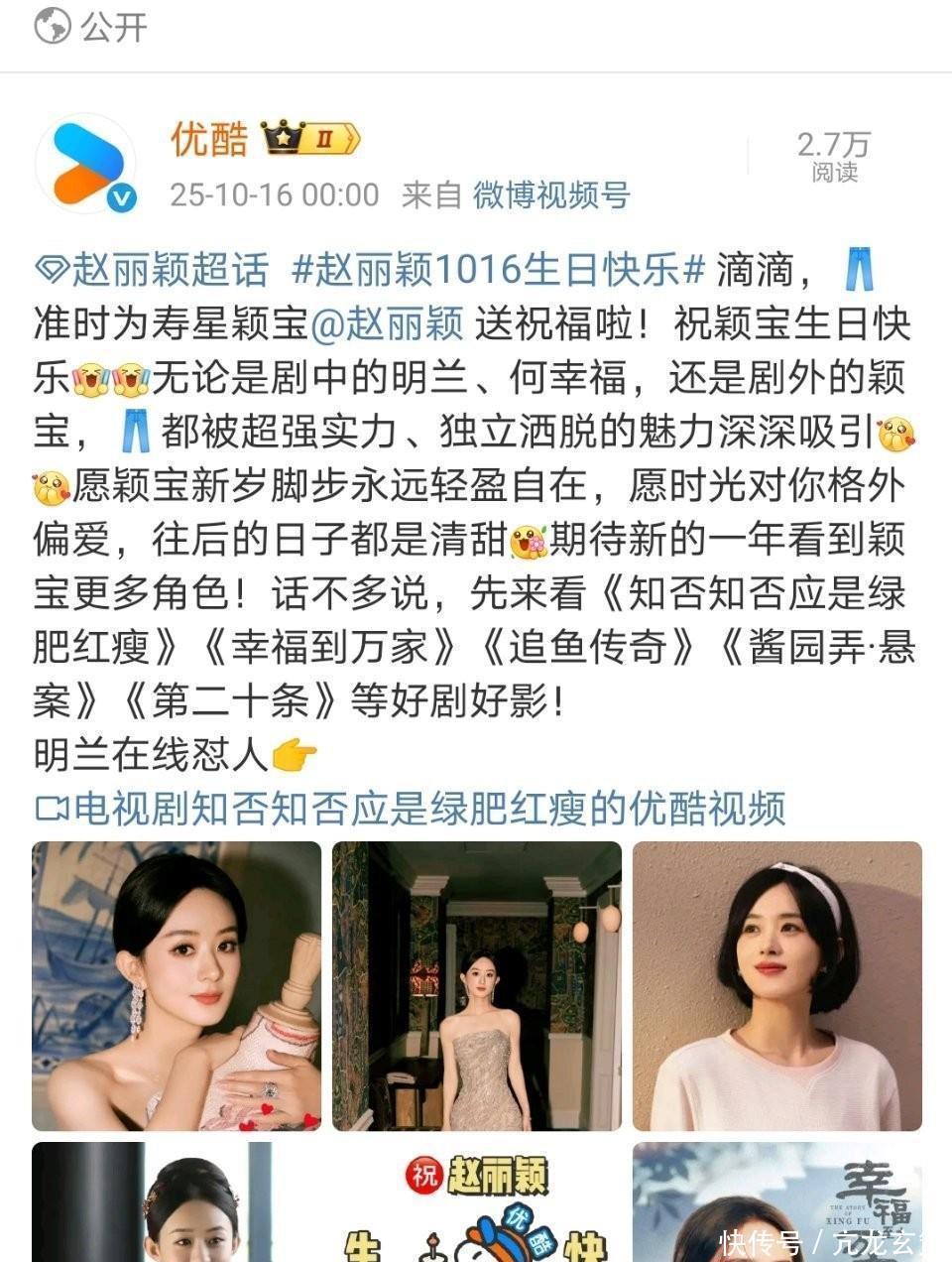Open the 优酷 username
952x1262 pixels.
[x=209, y=140]
